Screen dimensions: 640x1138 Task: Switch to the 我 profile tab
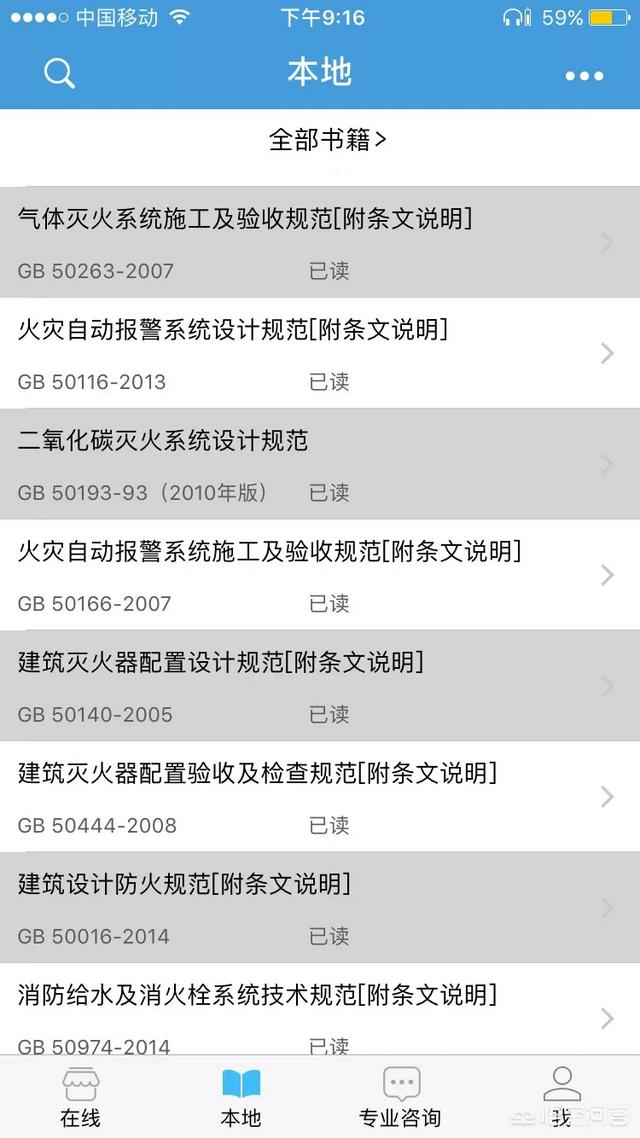point(561,1097)
